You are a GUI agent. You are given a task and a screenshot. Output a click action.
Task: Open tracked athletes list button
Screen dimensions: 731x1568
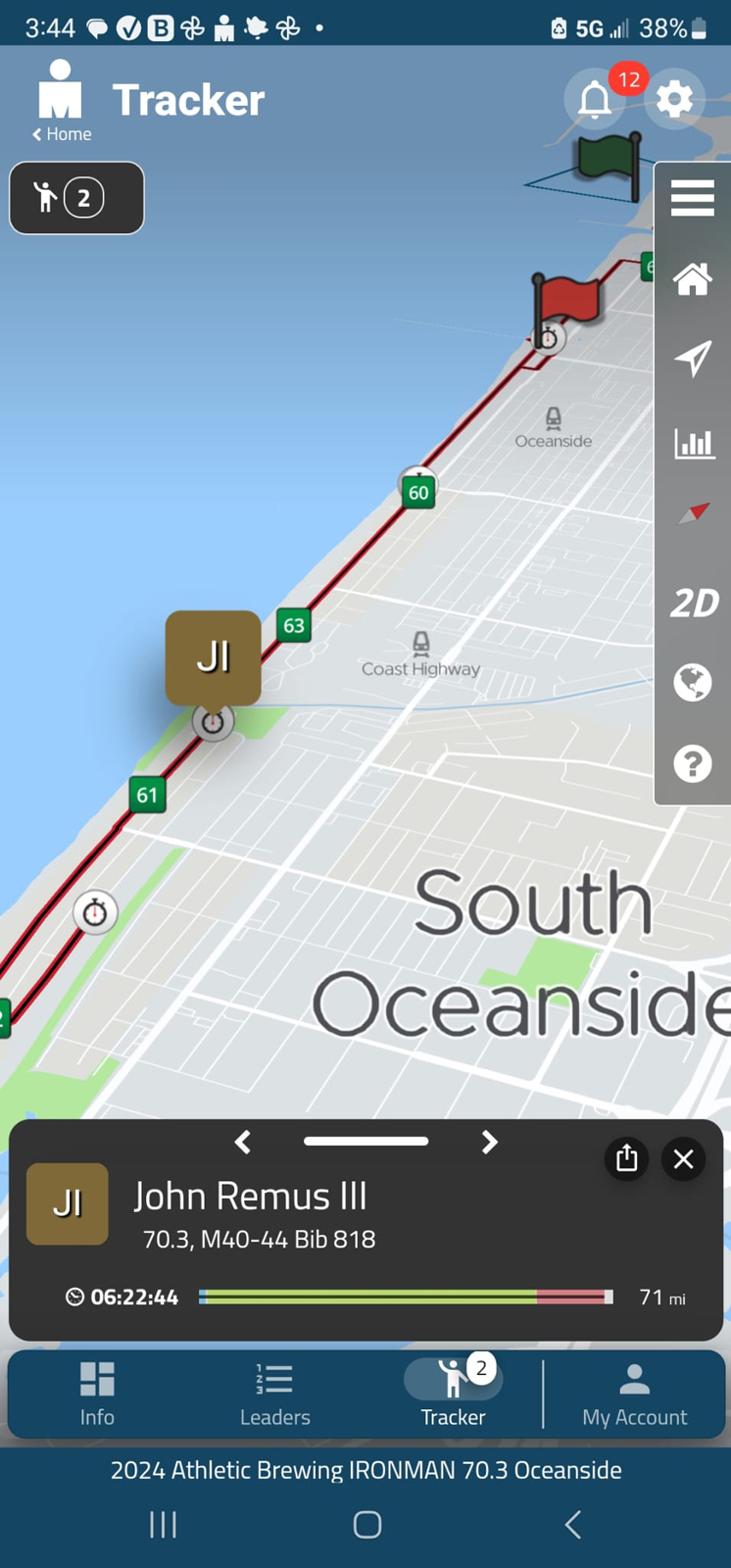76,198
